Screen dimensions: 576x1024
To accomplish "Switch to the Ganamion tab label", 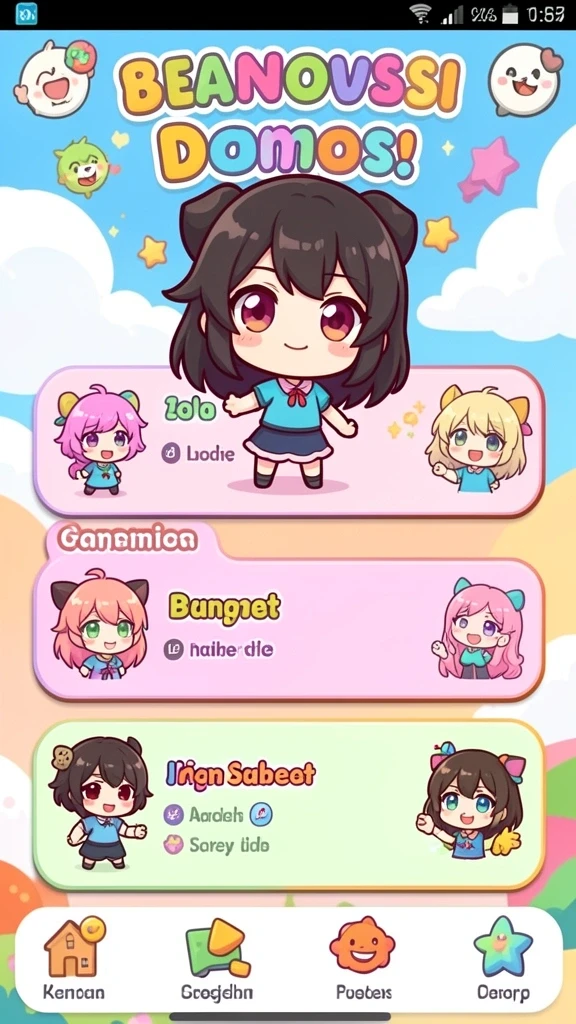I will coord(127,539).
